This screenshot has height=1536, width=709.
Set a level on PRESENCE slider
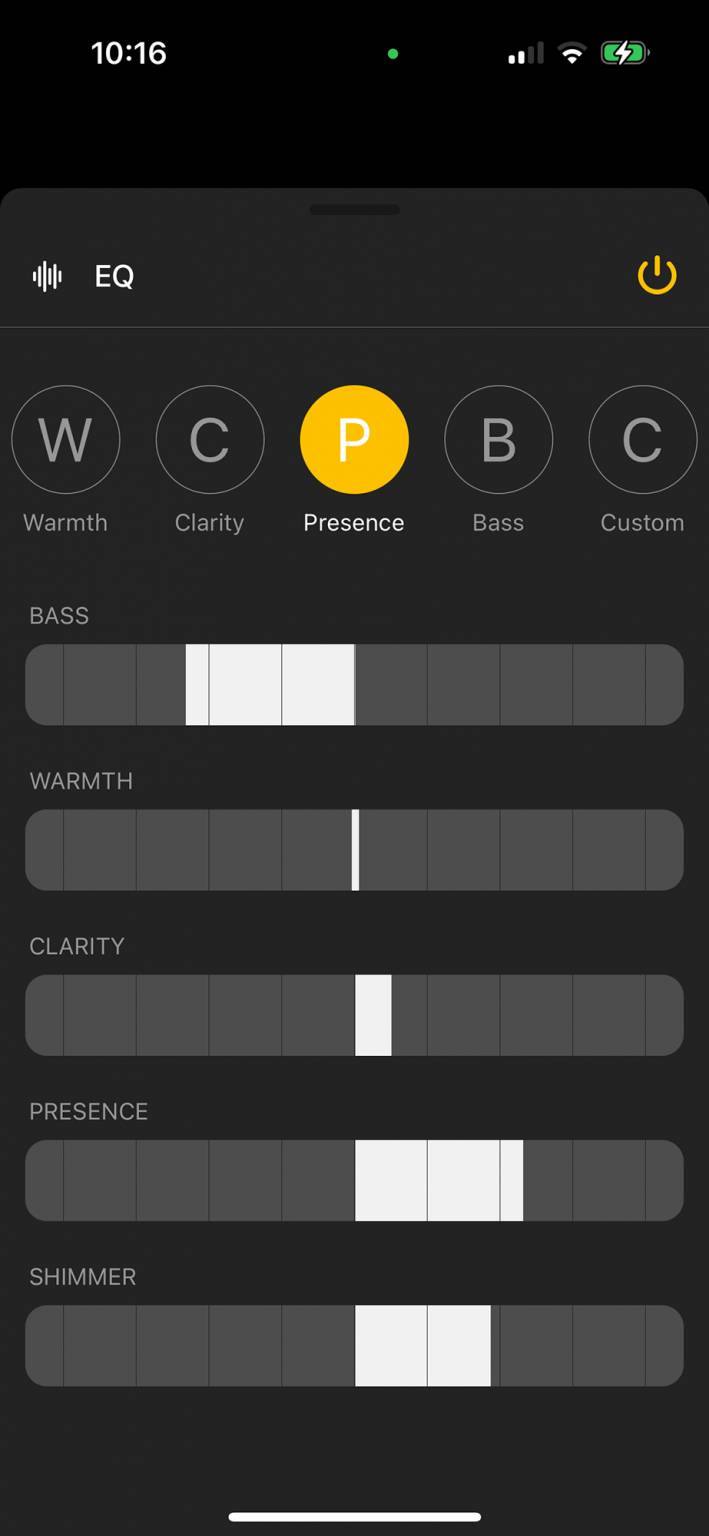click(x=354, y=1180)
